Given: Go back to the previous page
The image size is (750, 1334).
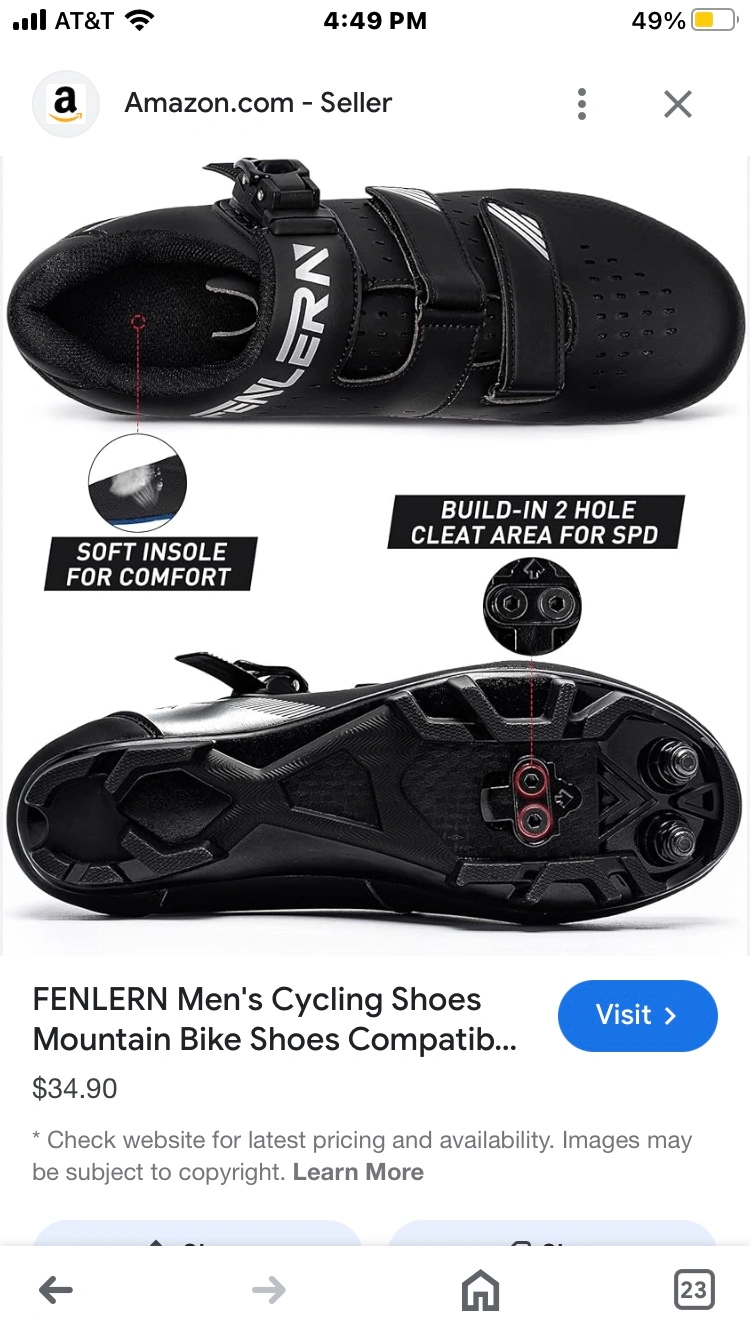Looking at the screenshot, I should [x=56, y=1290].
